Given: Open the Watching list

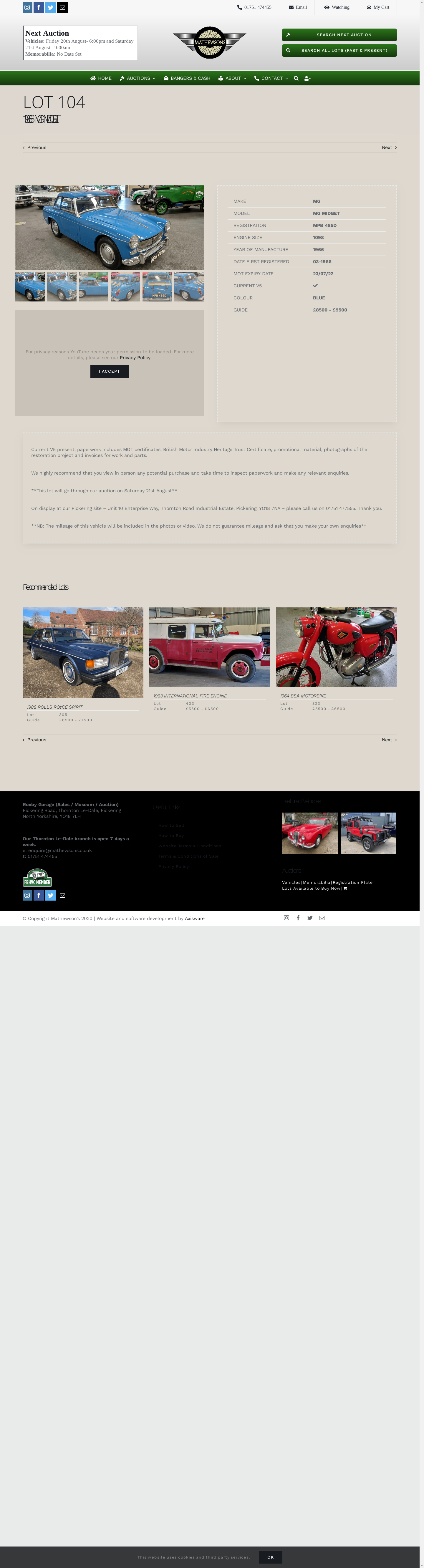Looking at the screenshot, I should click(337, 7).
